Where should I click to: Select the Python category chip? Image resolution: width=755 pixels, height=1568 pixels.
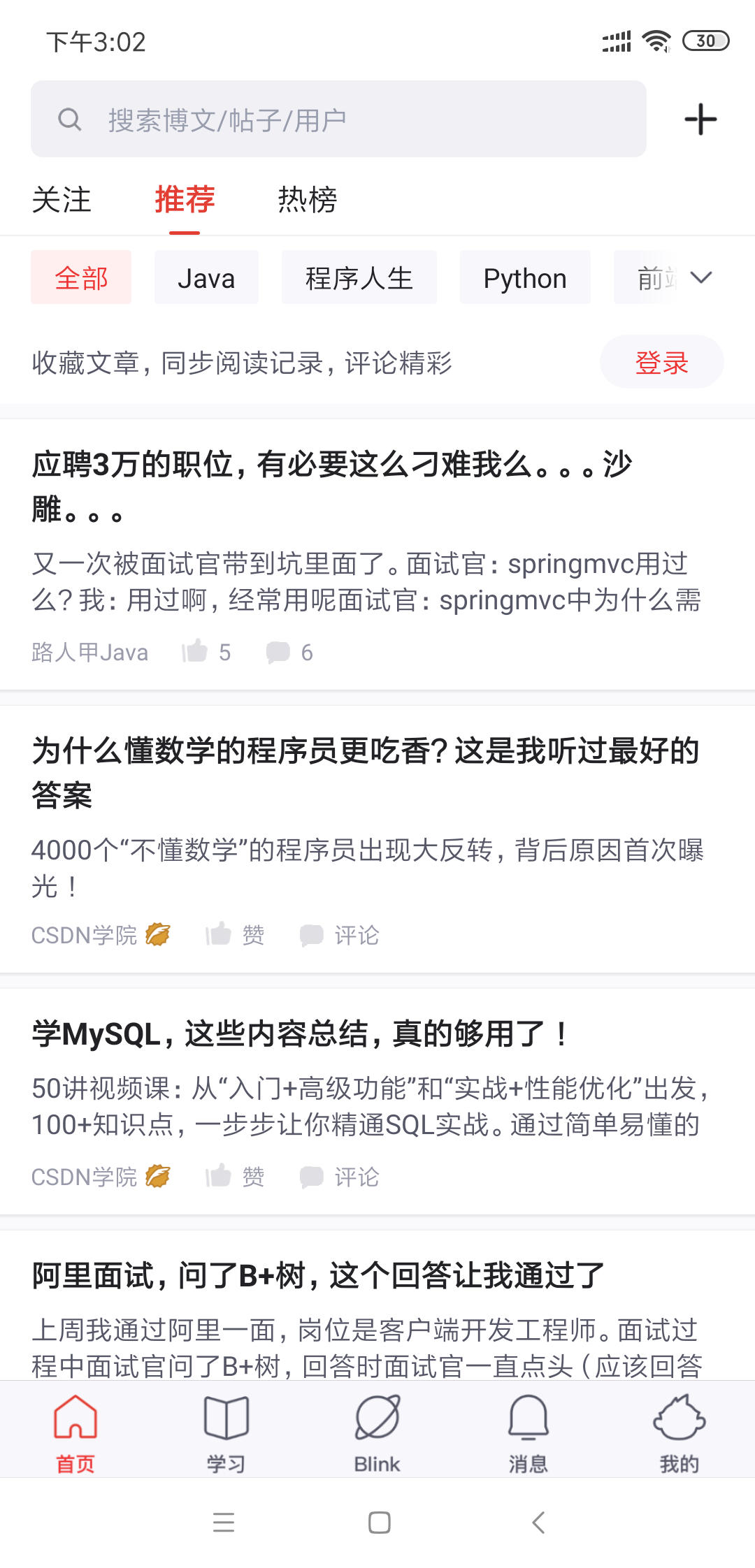click(x=525, y=278)
